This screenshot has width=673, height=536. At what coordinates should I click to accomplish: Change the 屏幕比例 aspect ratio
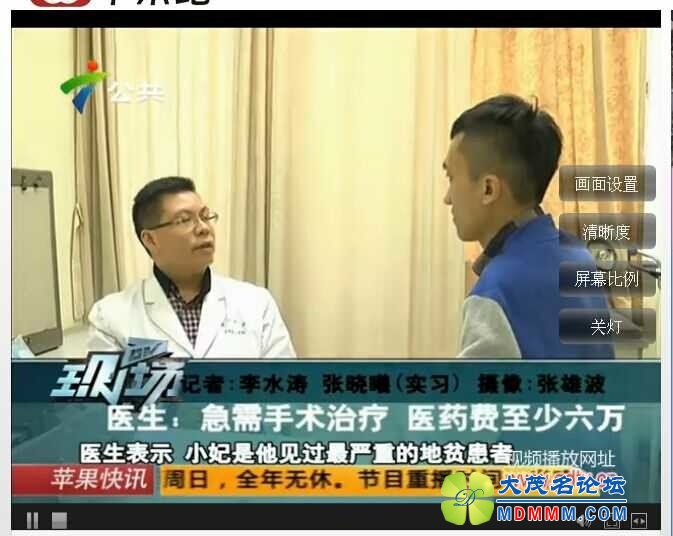coord(606,279)
